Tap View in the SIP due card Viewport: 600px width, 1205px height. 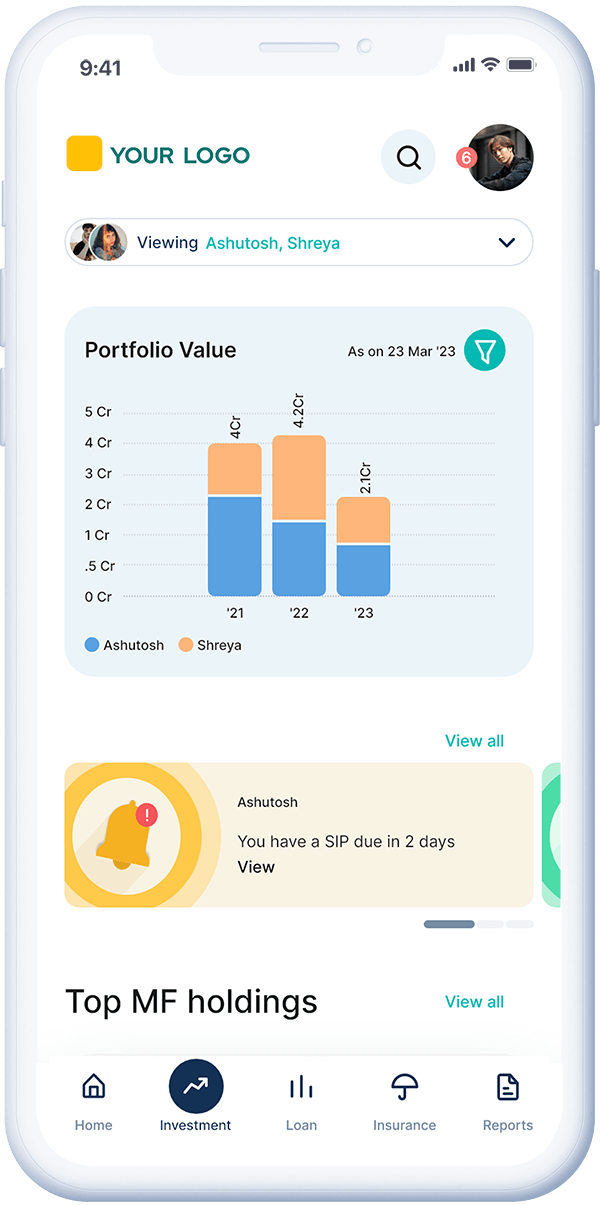pyautogui.click(x=256, y=867)
